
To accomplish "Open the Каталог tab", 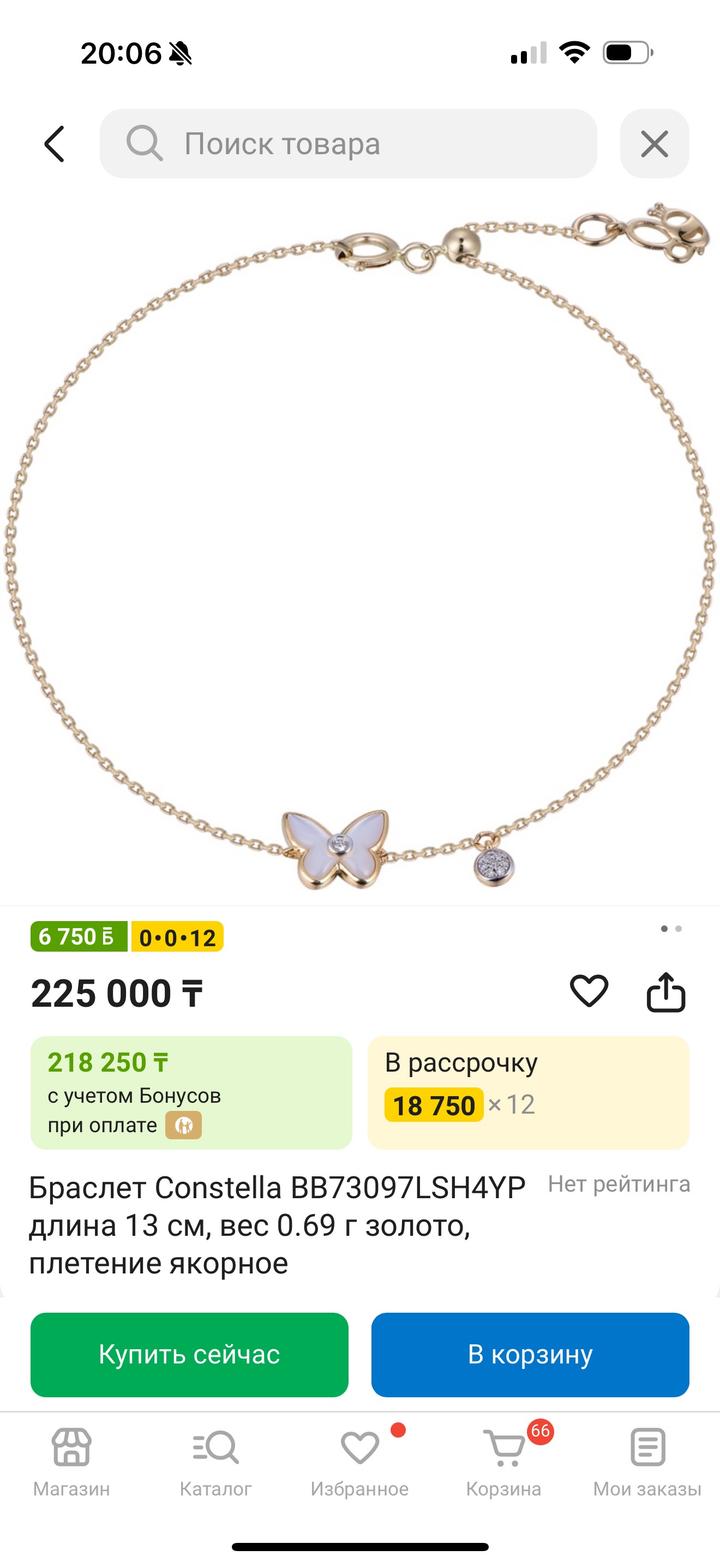I will [x=215, y=1461].
